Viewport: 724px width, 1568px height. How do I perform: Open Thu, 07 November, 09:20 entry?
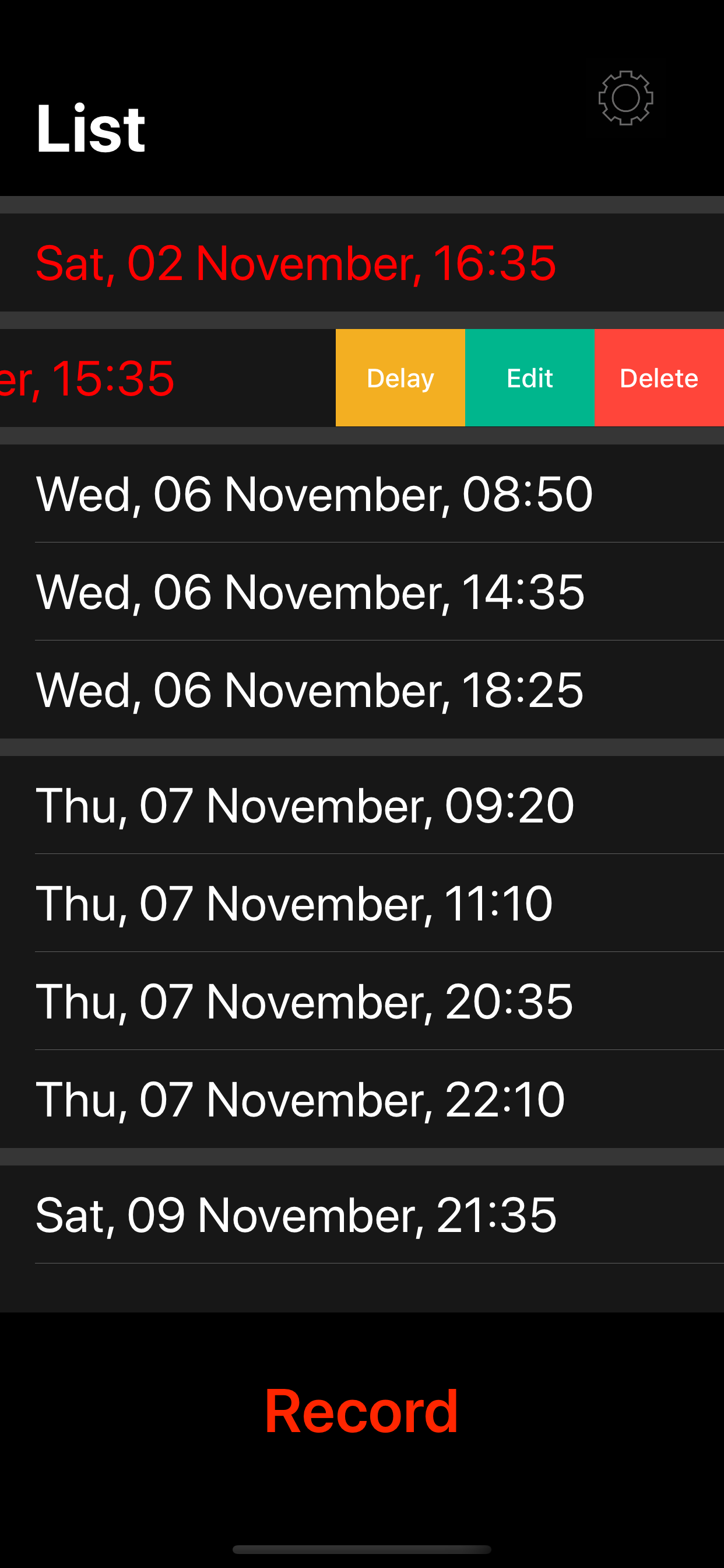tap(362, 806)
